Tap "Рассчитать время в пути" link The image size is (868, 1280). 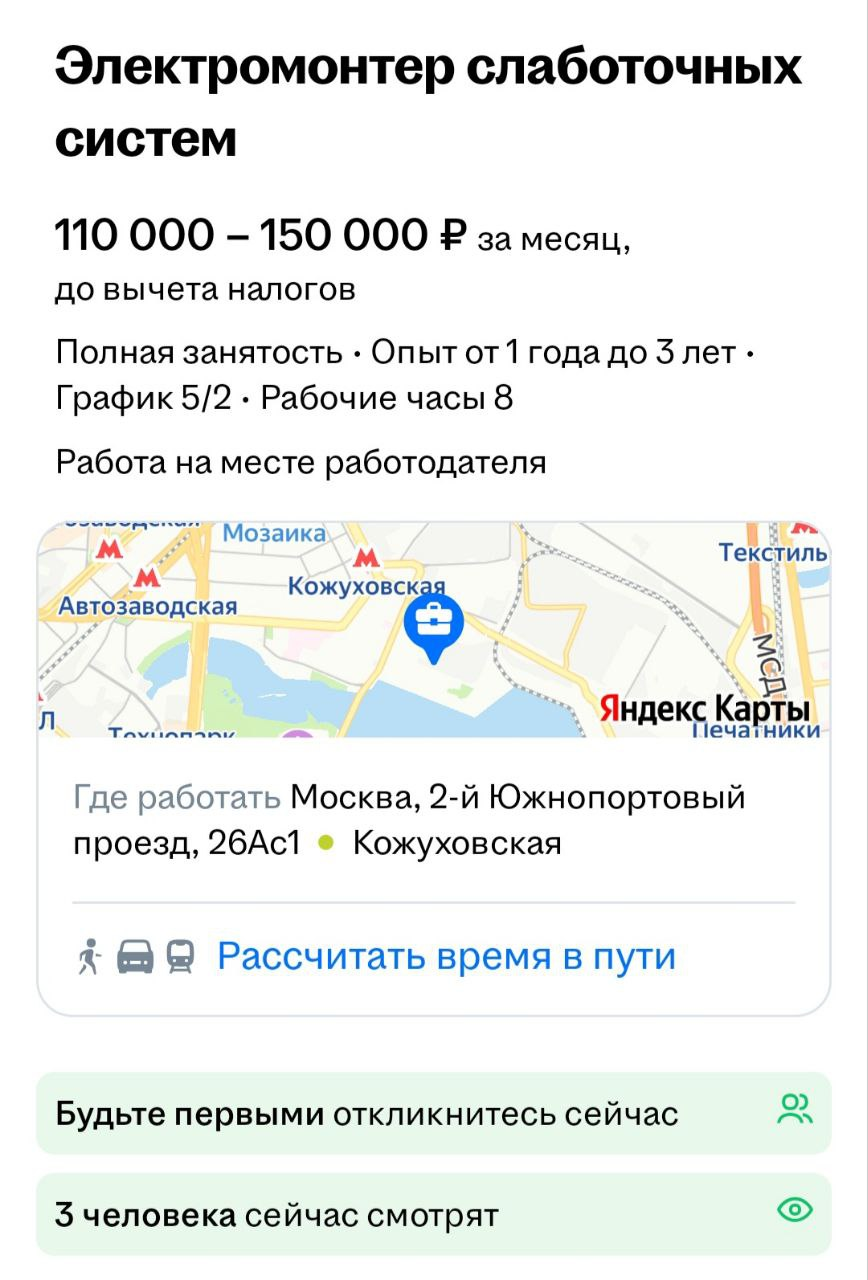coord(446,957)
